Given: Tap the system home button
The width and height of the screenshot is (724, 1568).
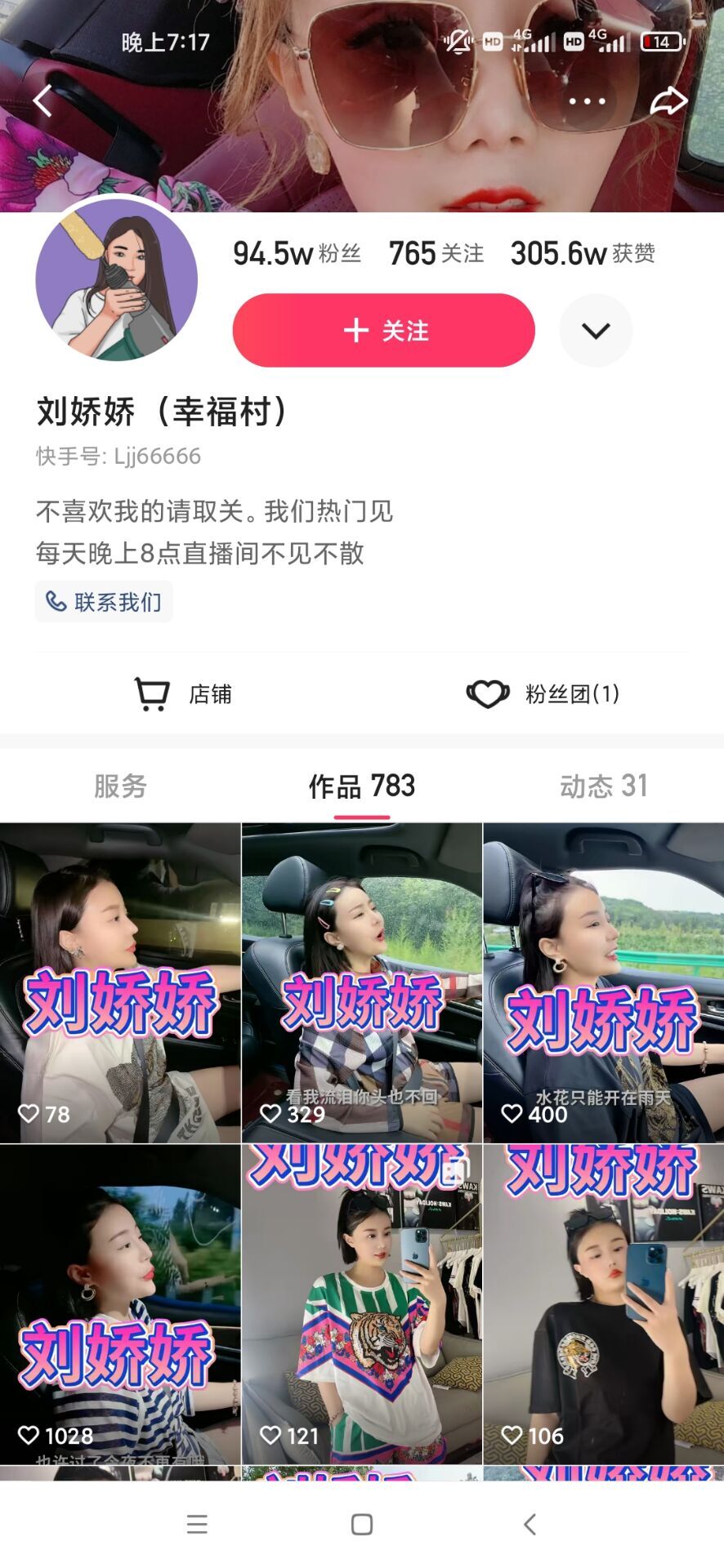Looking at the screenshot, I should pos(362,1524).
